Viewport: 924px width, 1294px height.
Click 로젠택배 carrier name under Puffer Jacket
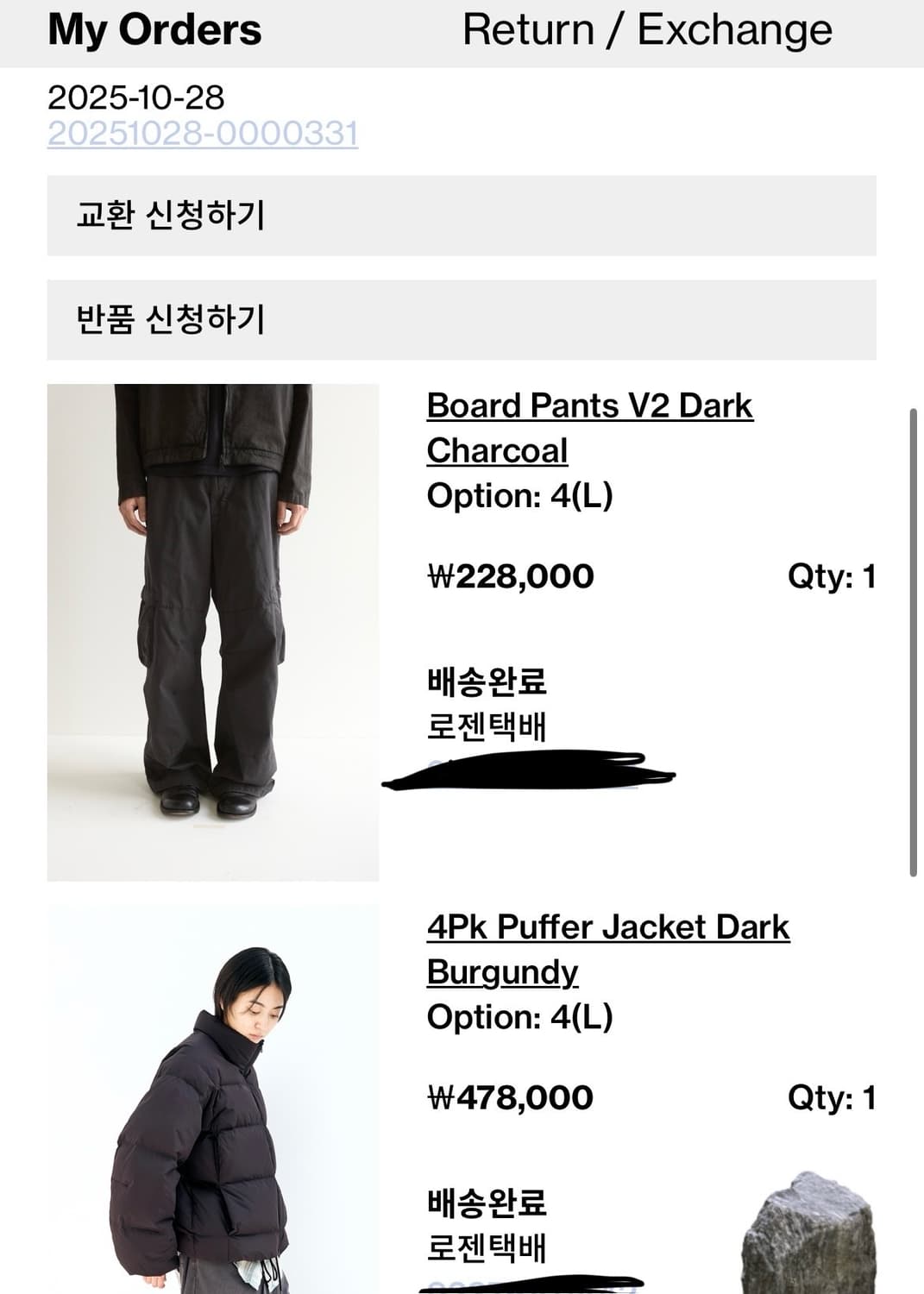tap(472, 1247)
